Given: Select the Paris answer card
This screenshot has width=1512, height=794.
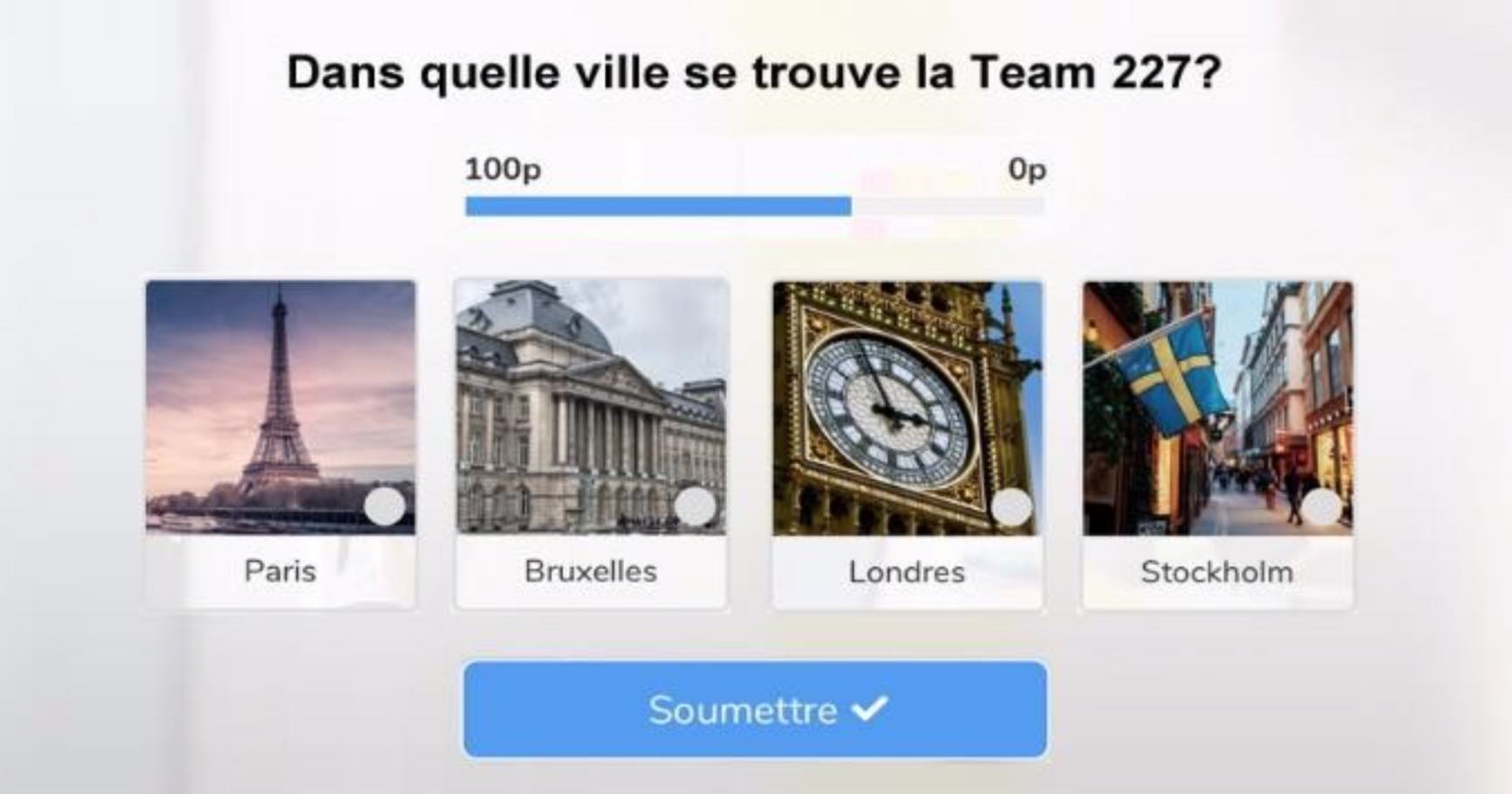Looking at the screenshot, I should 280,443.
